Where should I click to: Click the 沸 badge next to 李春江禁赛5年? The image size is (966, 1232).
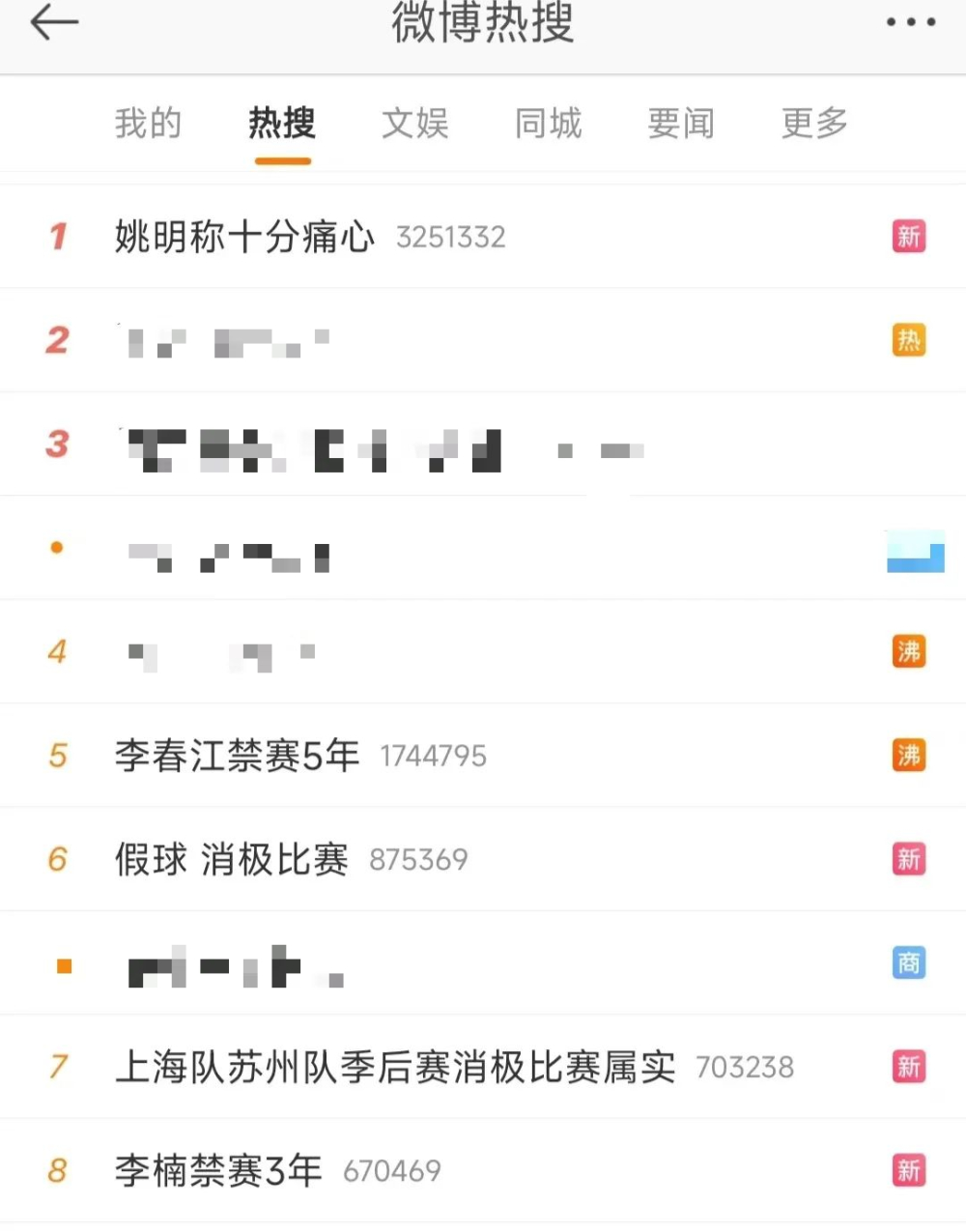point(908,755)
